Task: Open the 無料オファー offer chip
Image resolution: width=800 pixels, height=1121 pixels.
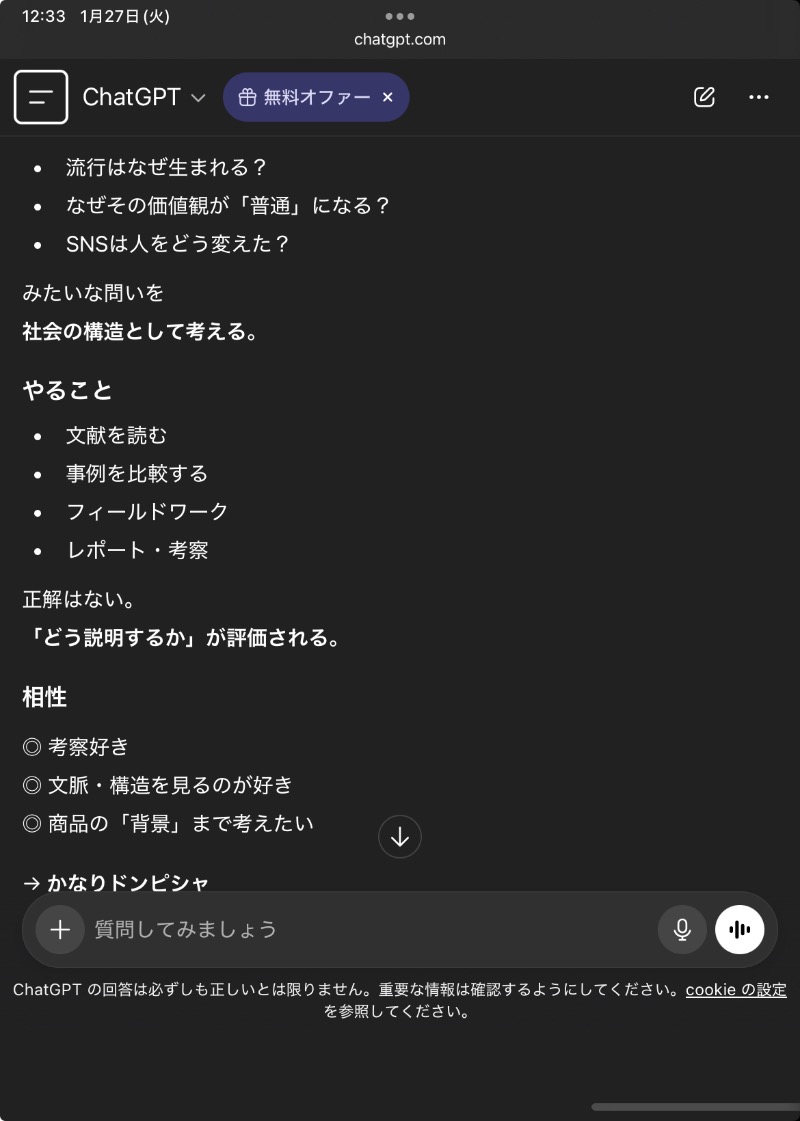Action: (x=304, y=97)
